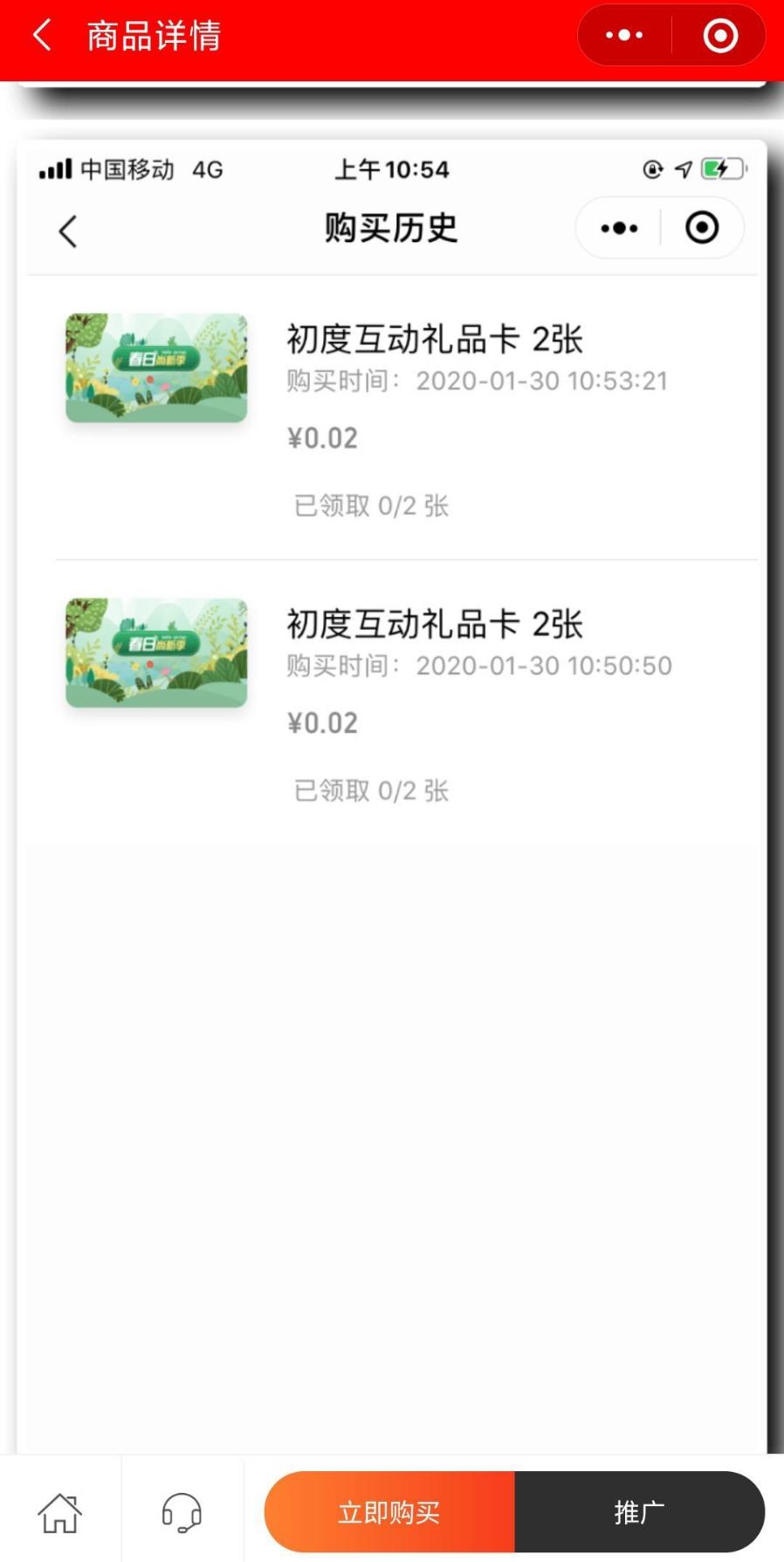Tap the second gift card thumbnail image
Image resolution: width=784 pixels, height=1562 pixels.
pyautogui.click(x=155, y=652)
